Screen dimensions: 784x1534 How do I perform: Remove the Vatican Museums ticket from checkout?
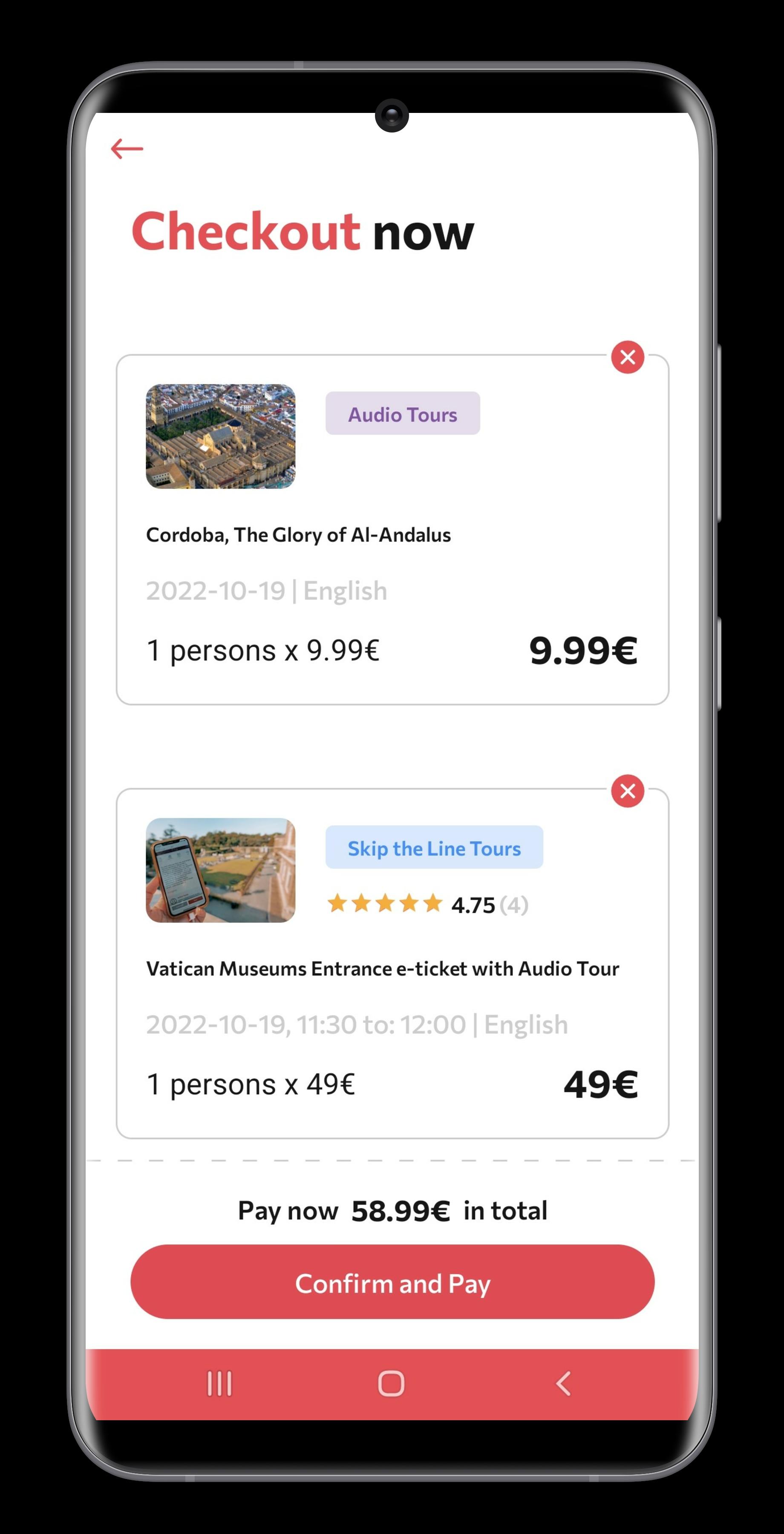pyautogui.click(x=628, y=791)
